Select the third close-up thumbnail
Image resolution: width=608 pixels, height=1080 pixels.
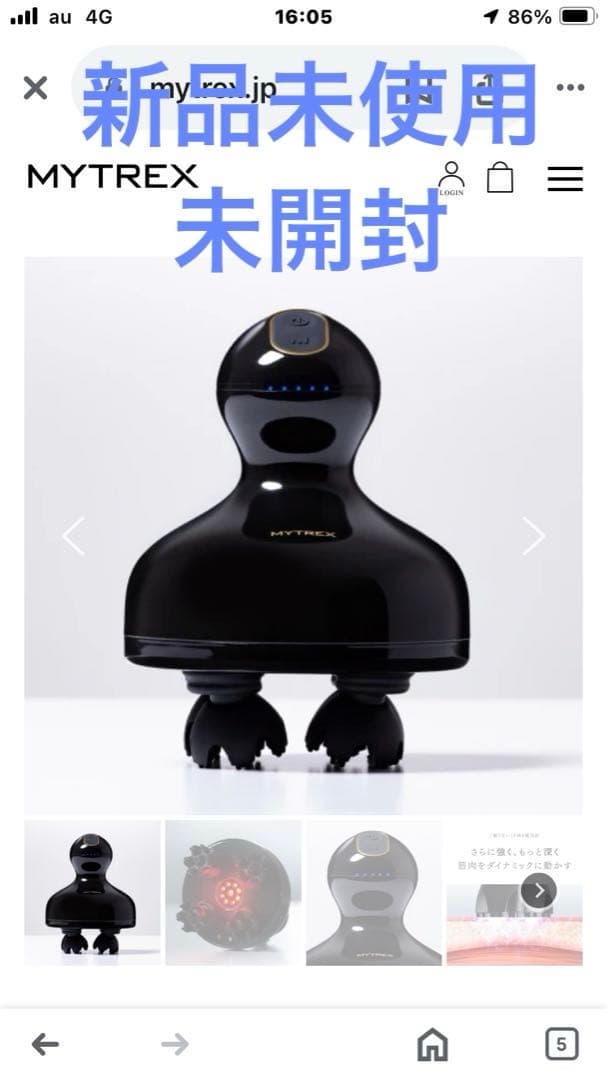[x=374, y=893]
